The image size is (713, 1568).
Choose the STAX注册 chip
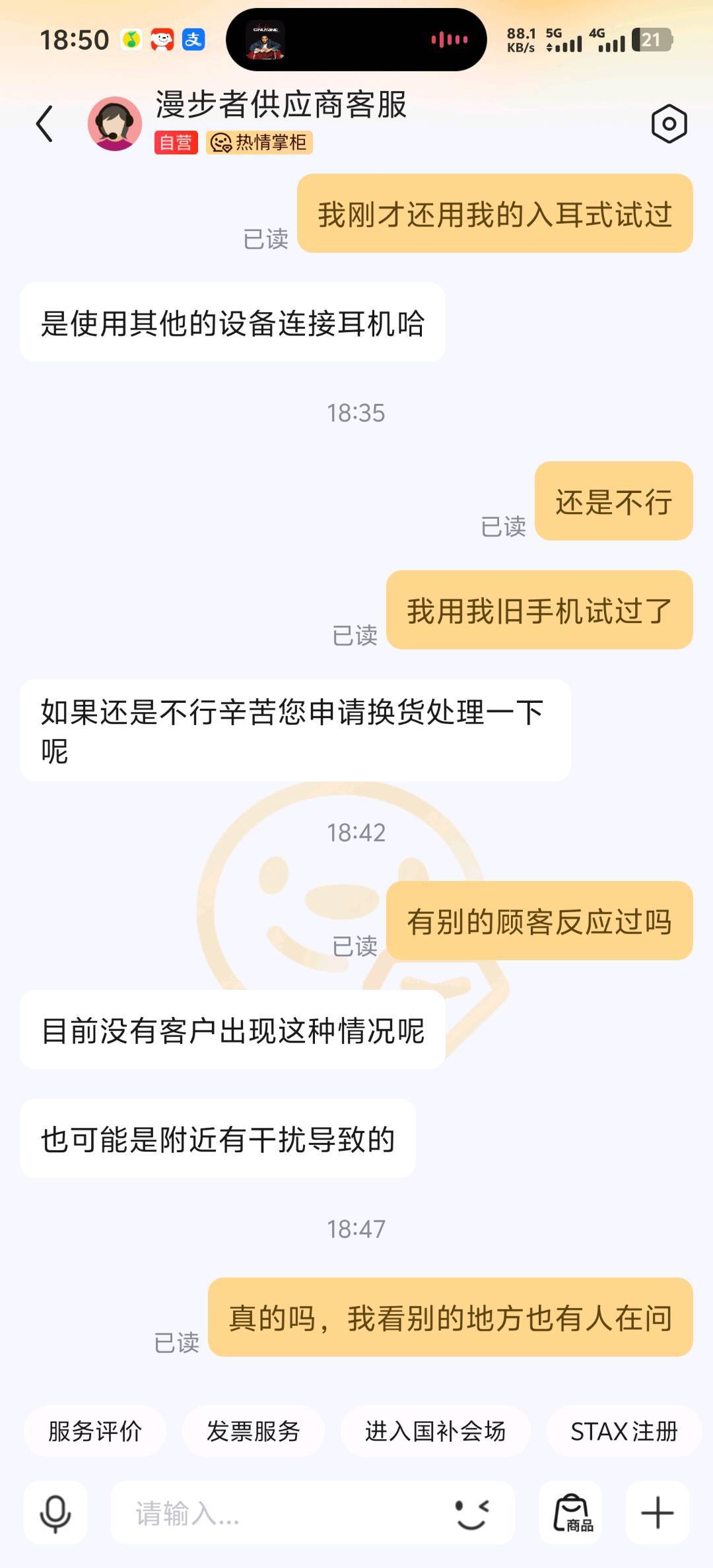[624, 1431]
